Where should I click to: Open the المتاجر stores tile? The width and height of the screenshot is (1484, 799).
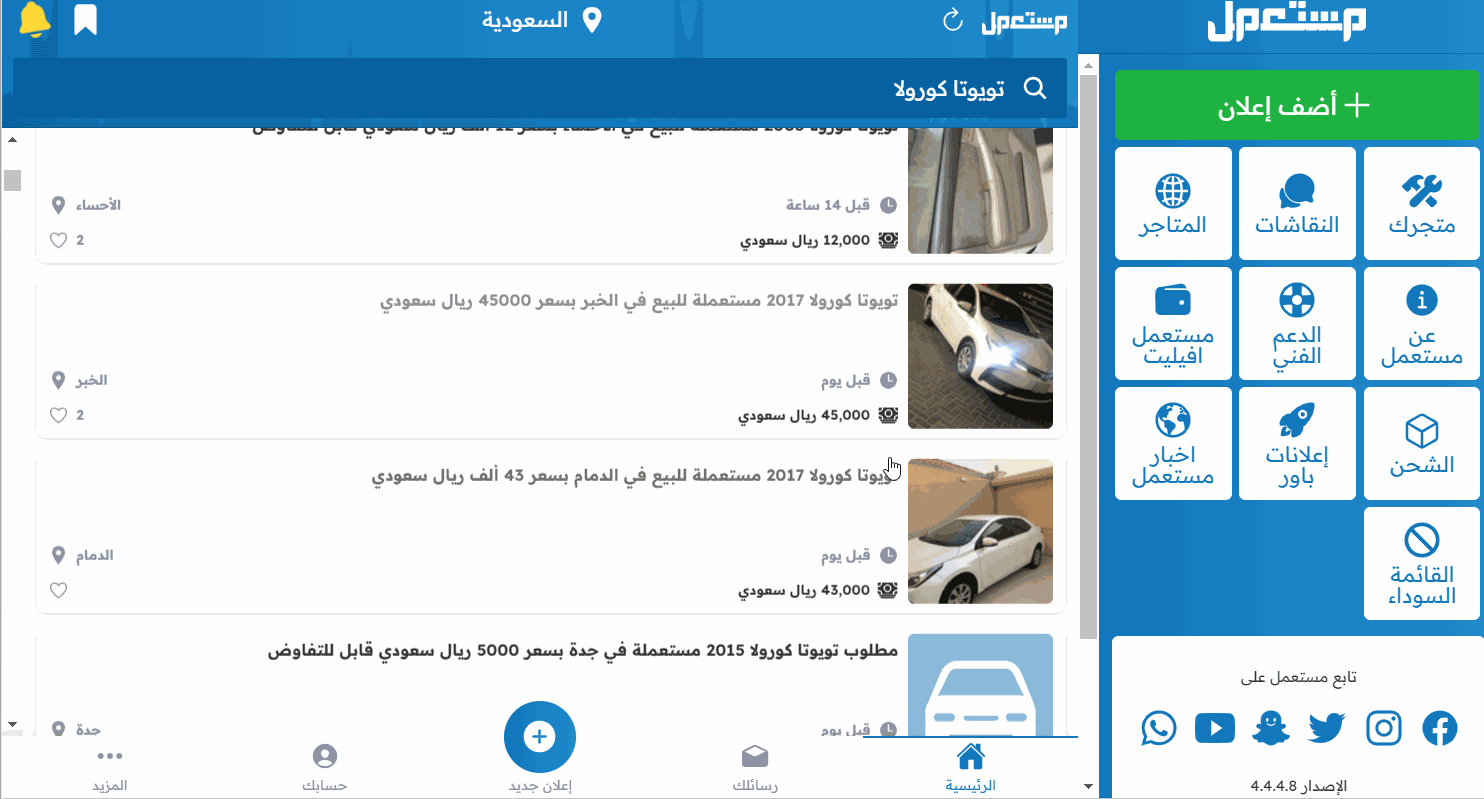[1172, 204]
